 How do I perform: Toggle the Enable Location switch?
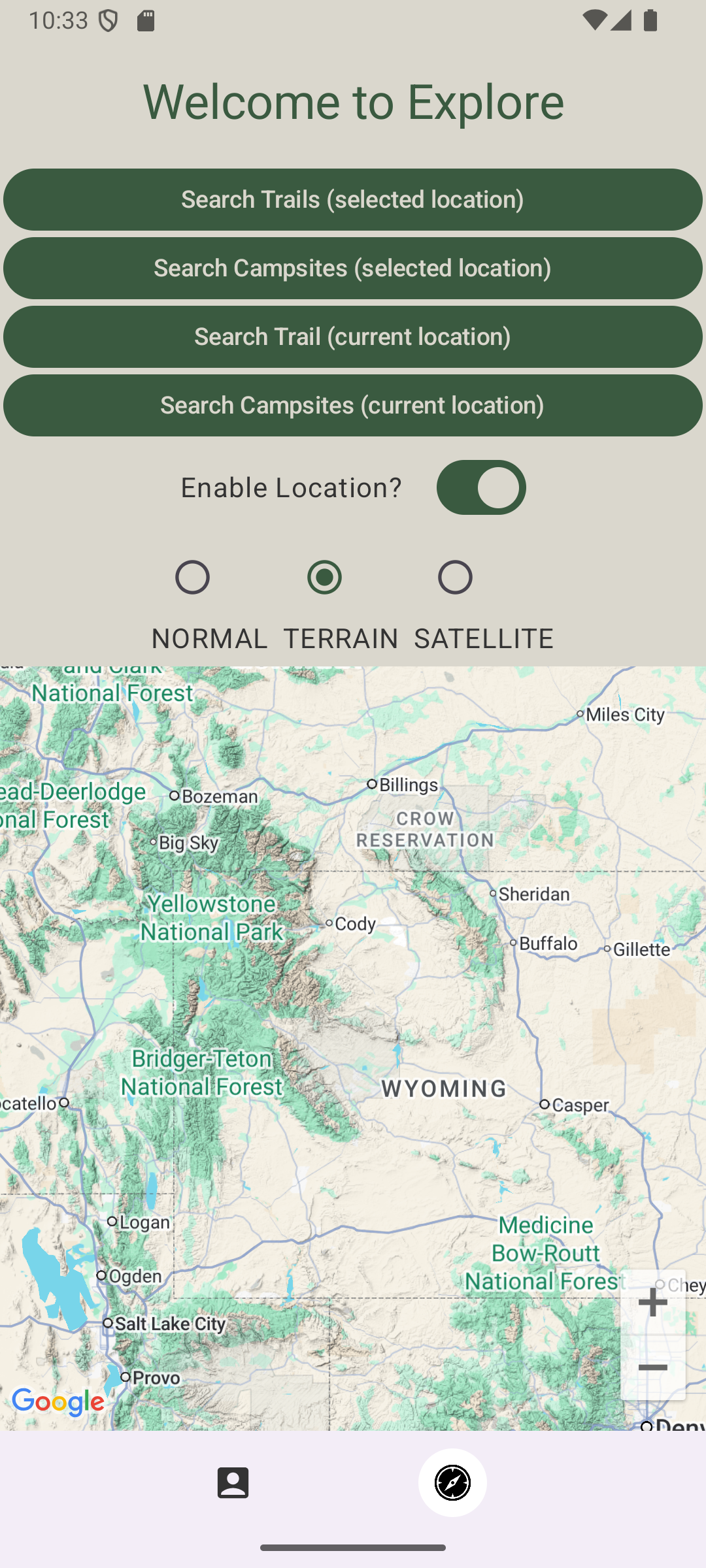pos(481,487)
